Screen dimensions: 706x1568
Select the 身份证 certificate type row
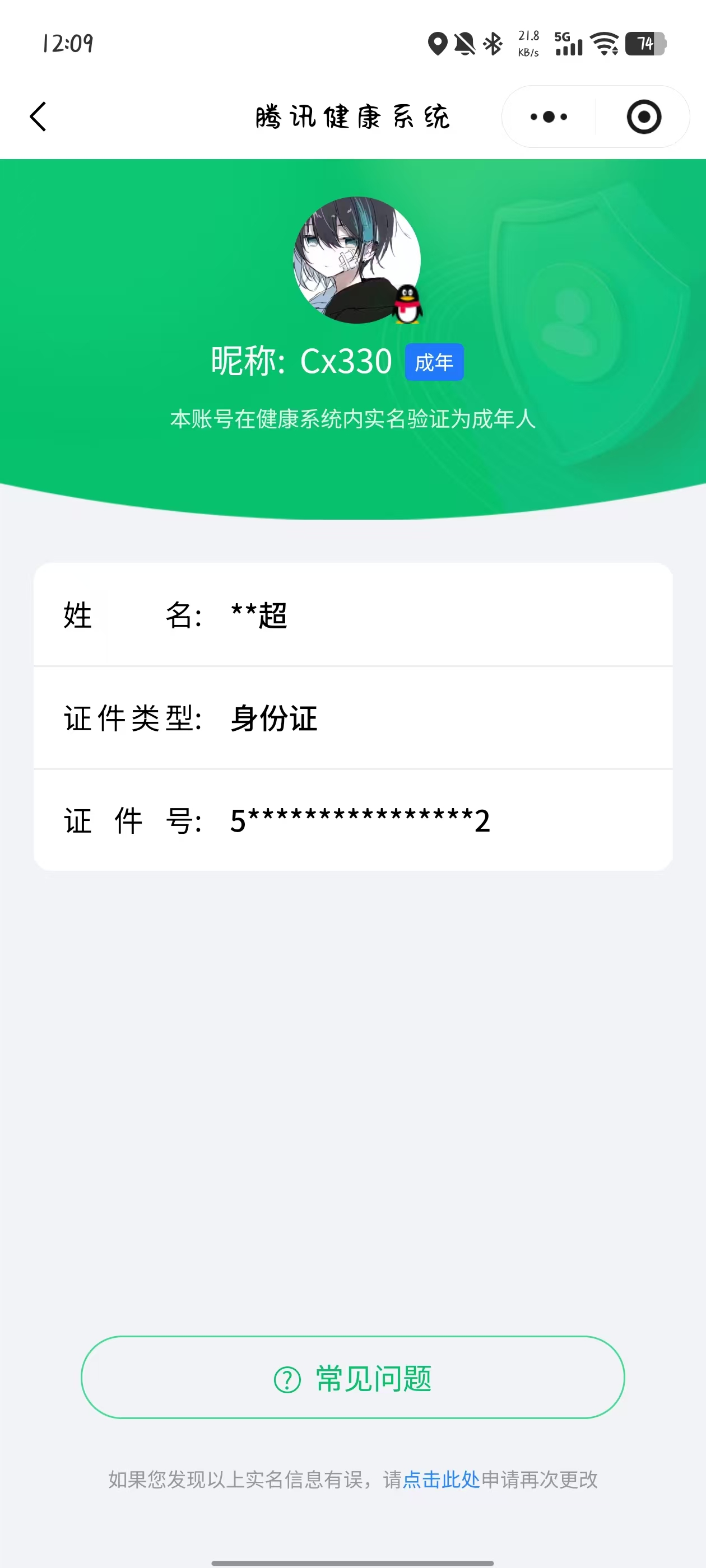[x=352, y=718]
